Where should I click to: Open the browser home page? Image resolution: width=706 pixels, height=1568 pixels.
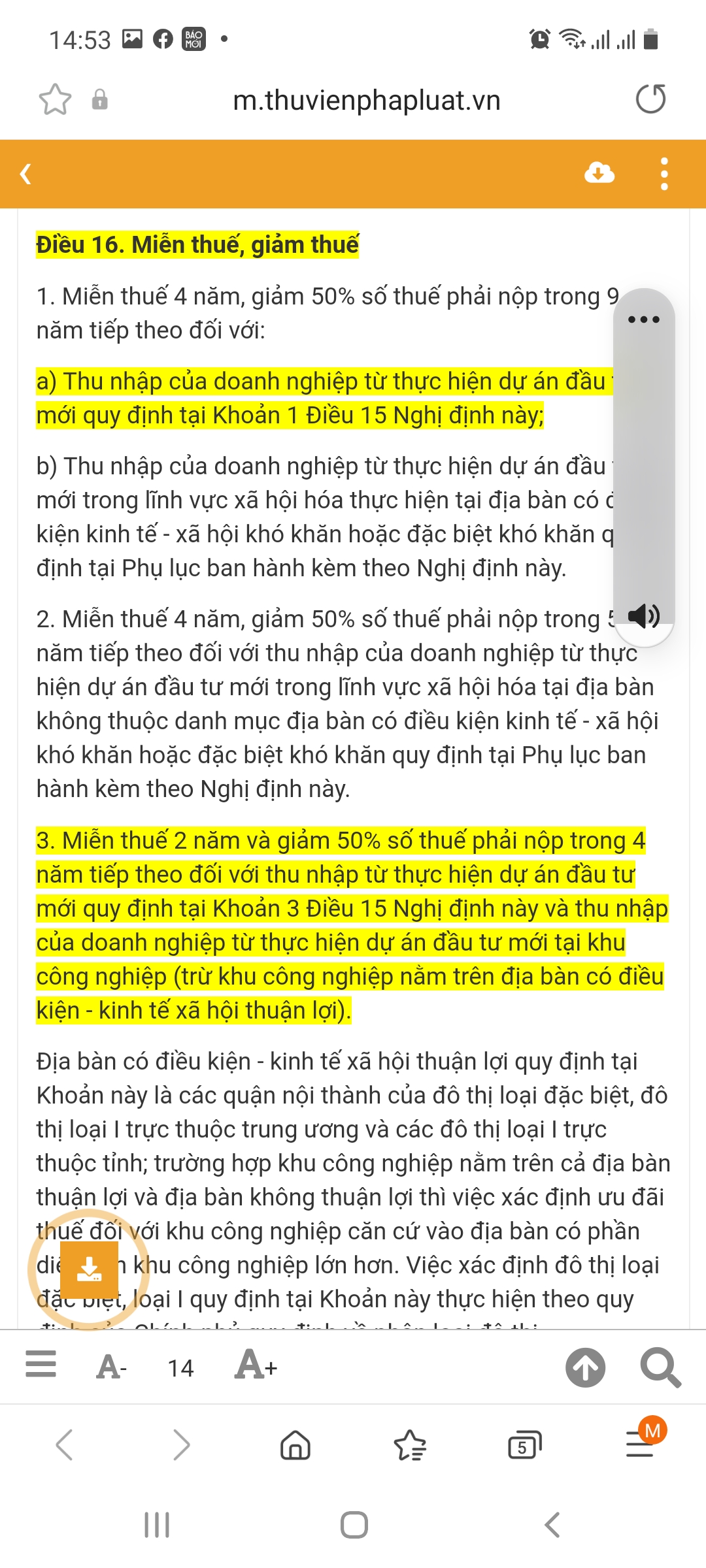295,1445
